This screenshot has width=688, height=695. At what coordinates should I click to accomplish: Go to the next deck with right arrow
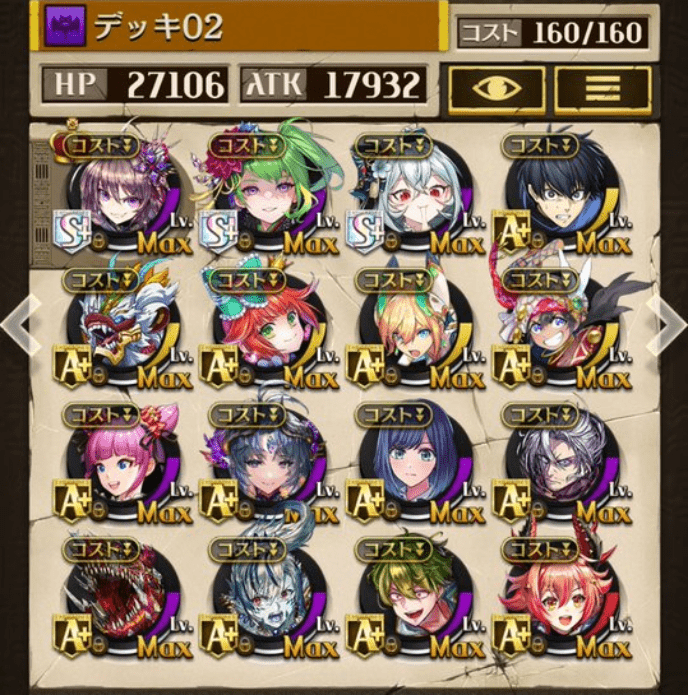coord(669,323)
